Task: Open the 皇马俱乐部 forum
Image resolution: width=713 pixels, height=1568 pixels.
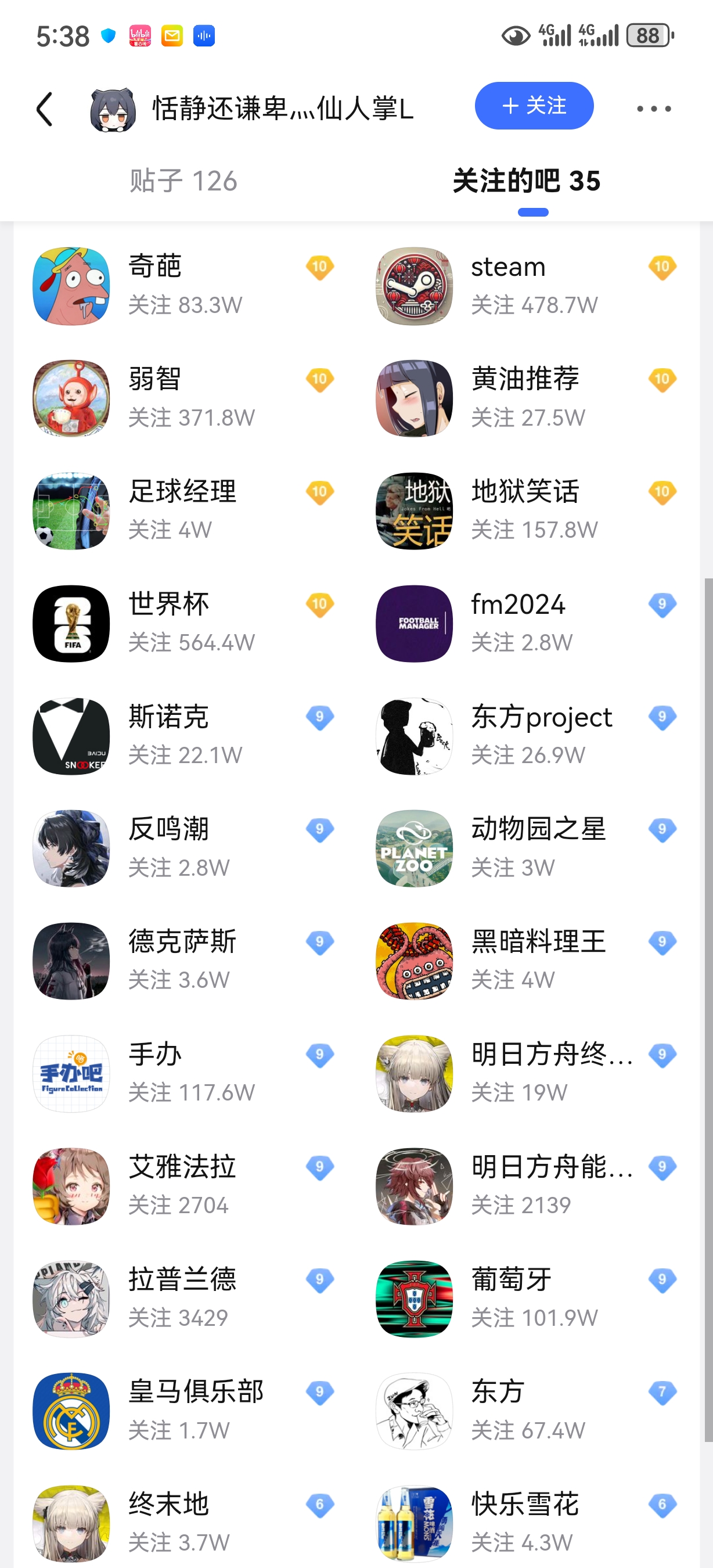Action: (x=182, y=1411)
